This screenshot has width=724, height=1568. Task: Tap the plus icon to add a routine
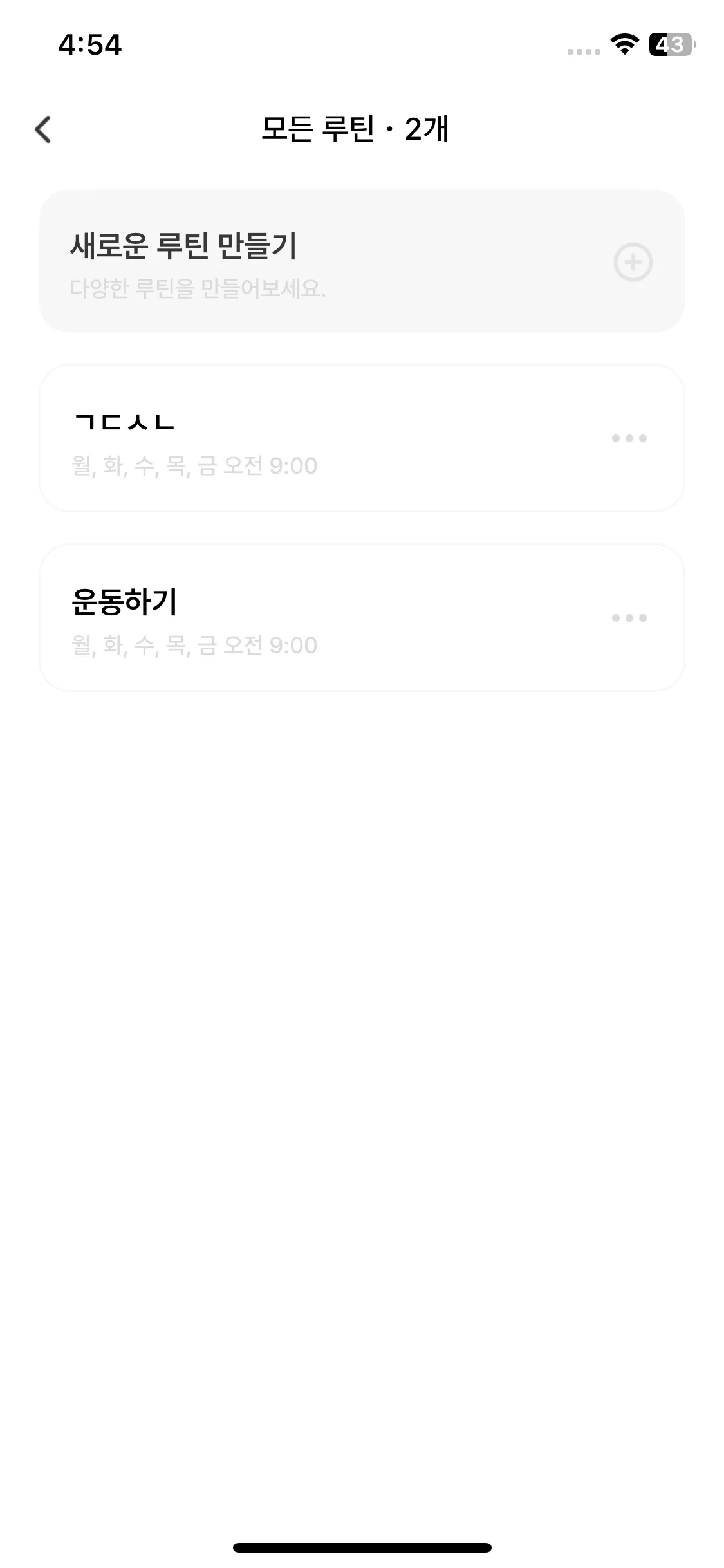tap(633, 262)
